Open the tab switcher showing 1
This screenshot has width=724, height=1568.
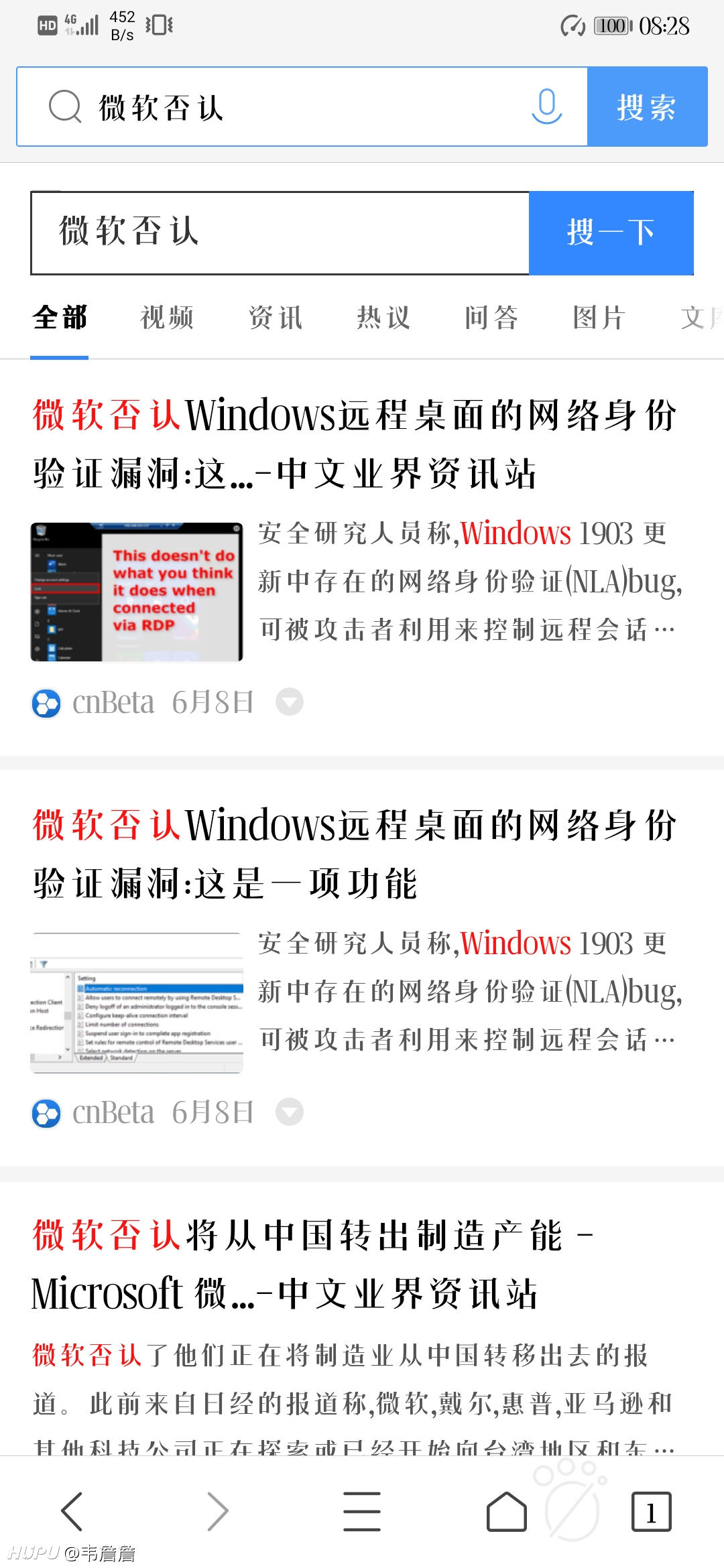click(651, 1512)
